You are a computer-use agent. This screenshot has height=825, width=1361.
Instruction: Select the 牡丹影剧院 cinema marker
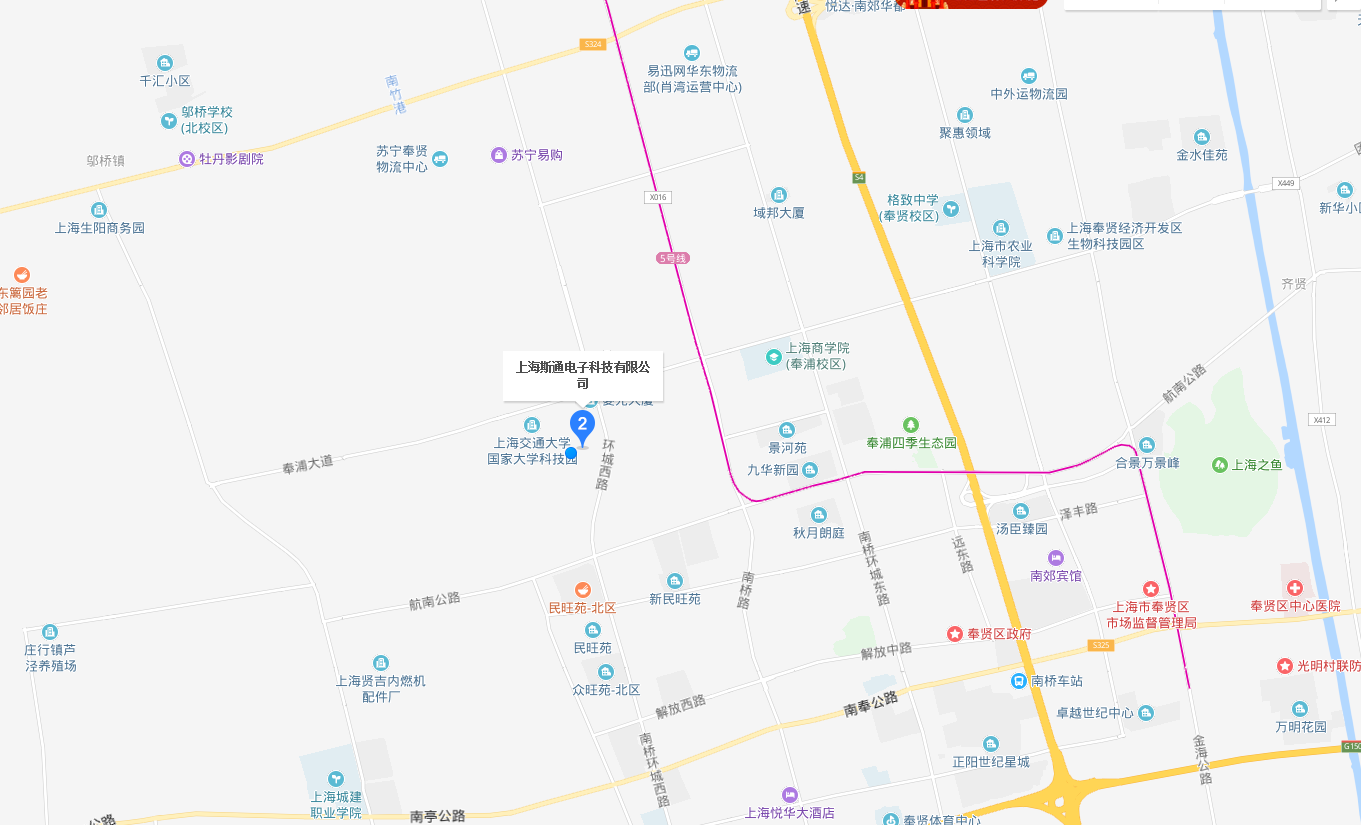187,159
